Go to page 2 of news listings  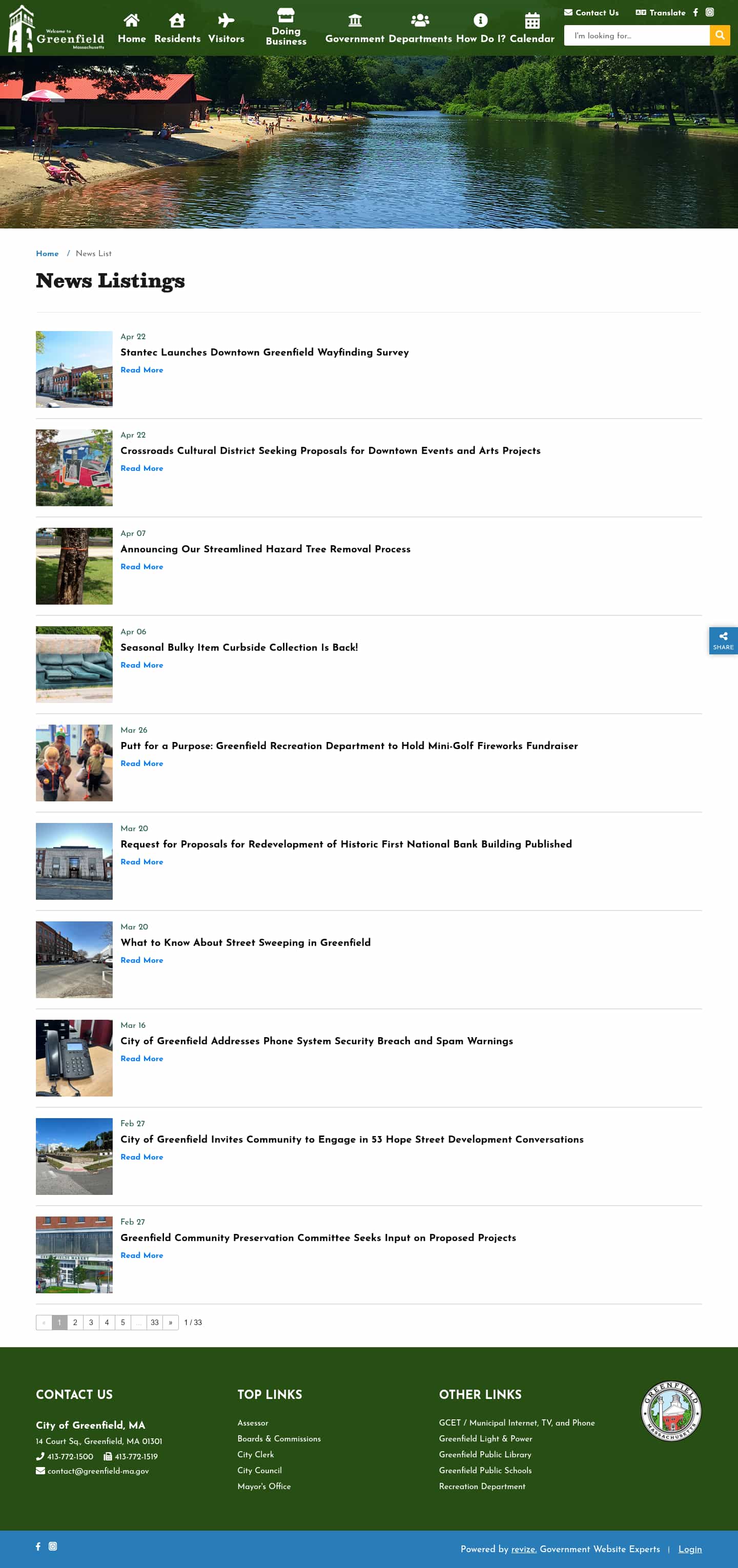[x=75, y=1322]
